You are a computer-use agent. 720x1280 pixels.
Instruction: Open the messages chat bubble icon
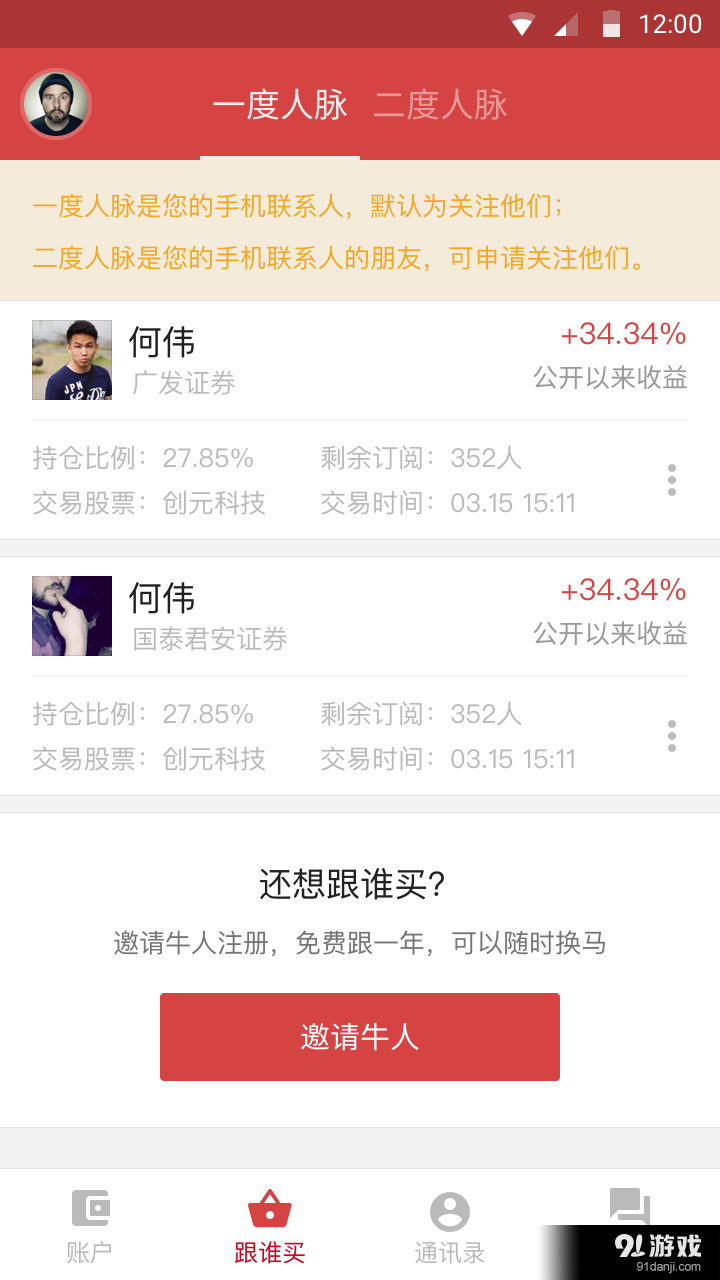point(629,1207)
